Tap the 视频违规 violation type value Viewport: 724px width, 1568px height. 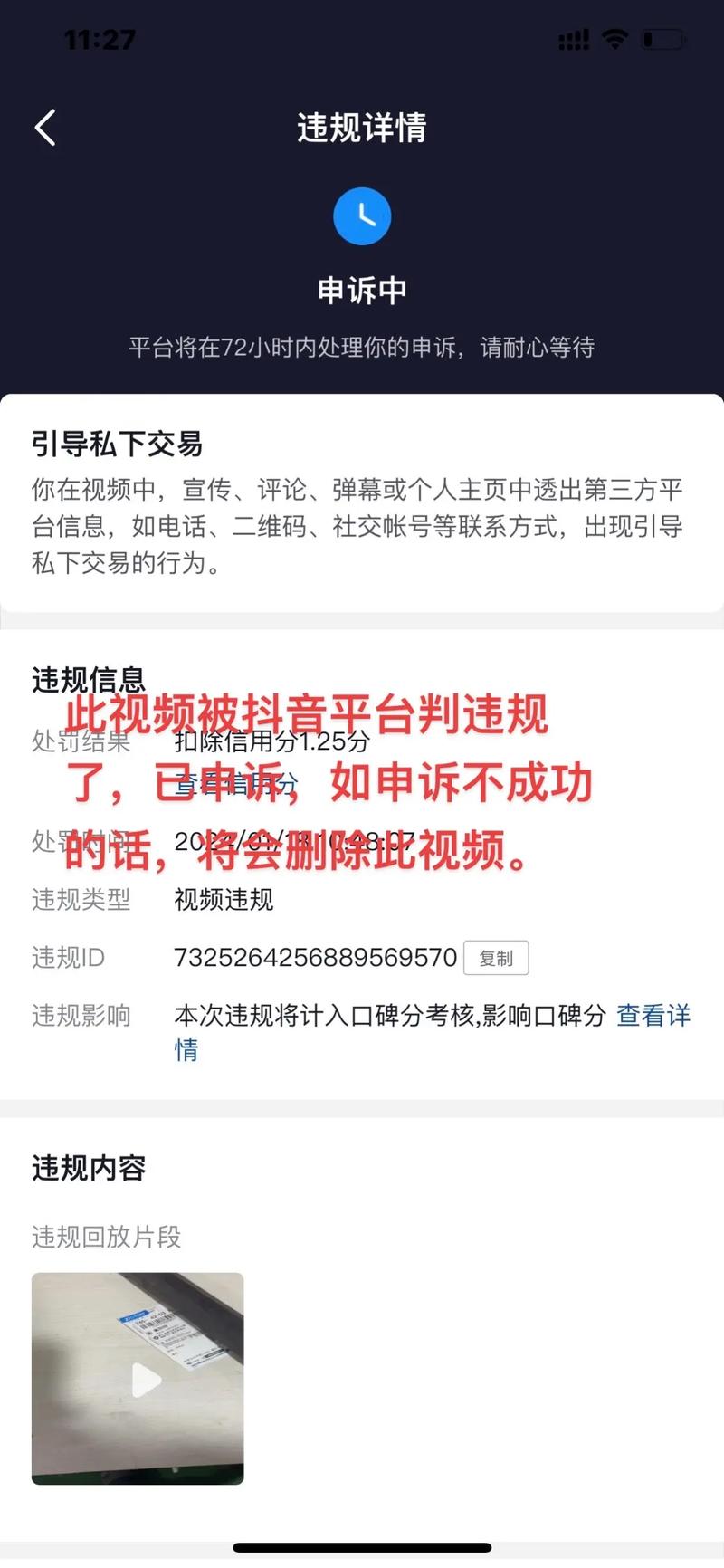click(x=224, y=899)
